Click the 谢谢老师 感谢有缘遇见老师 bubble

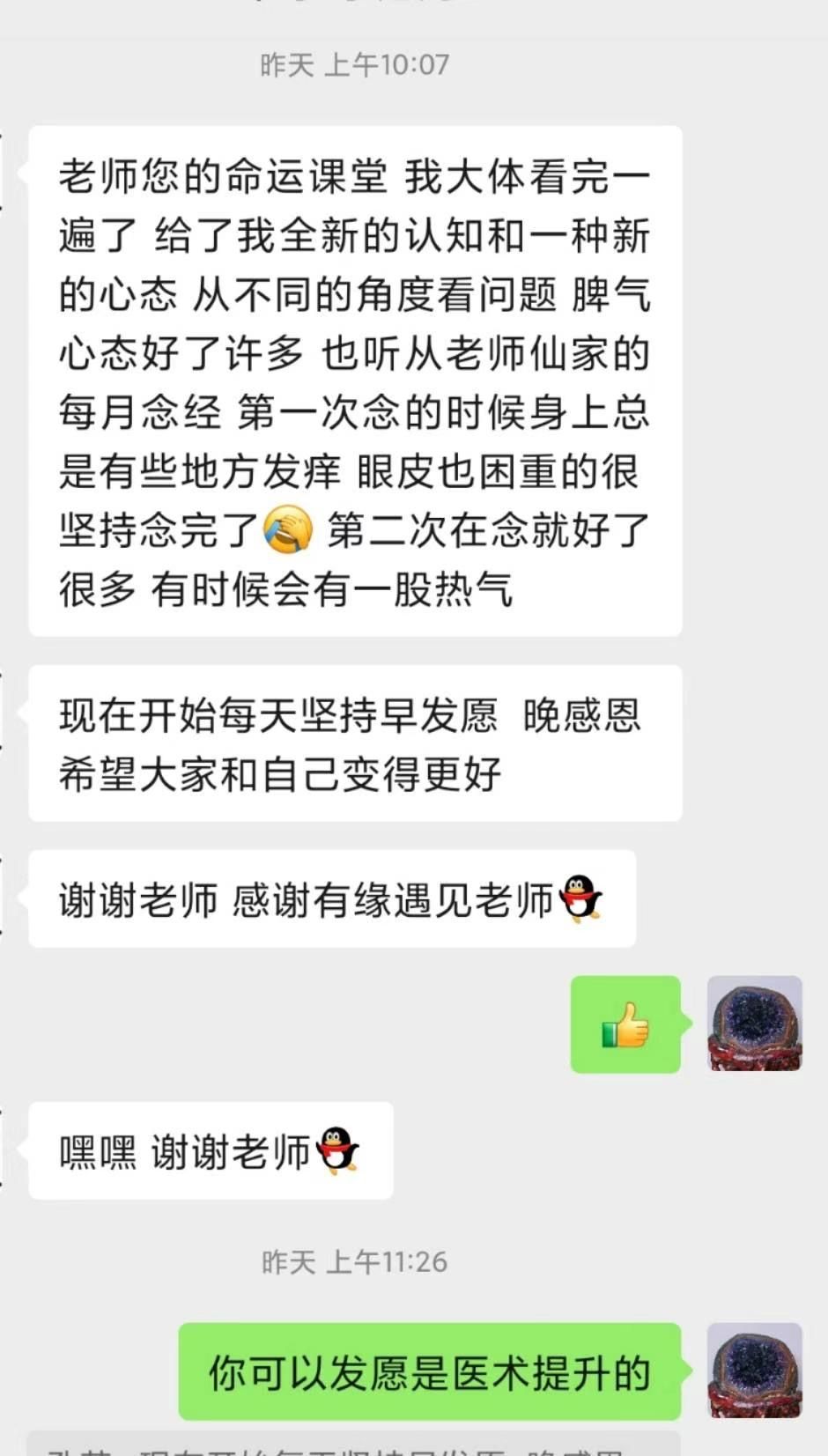(x=330, y=894)
